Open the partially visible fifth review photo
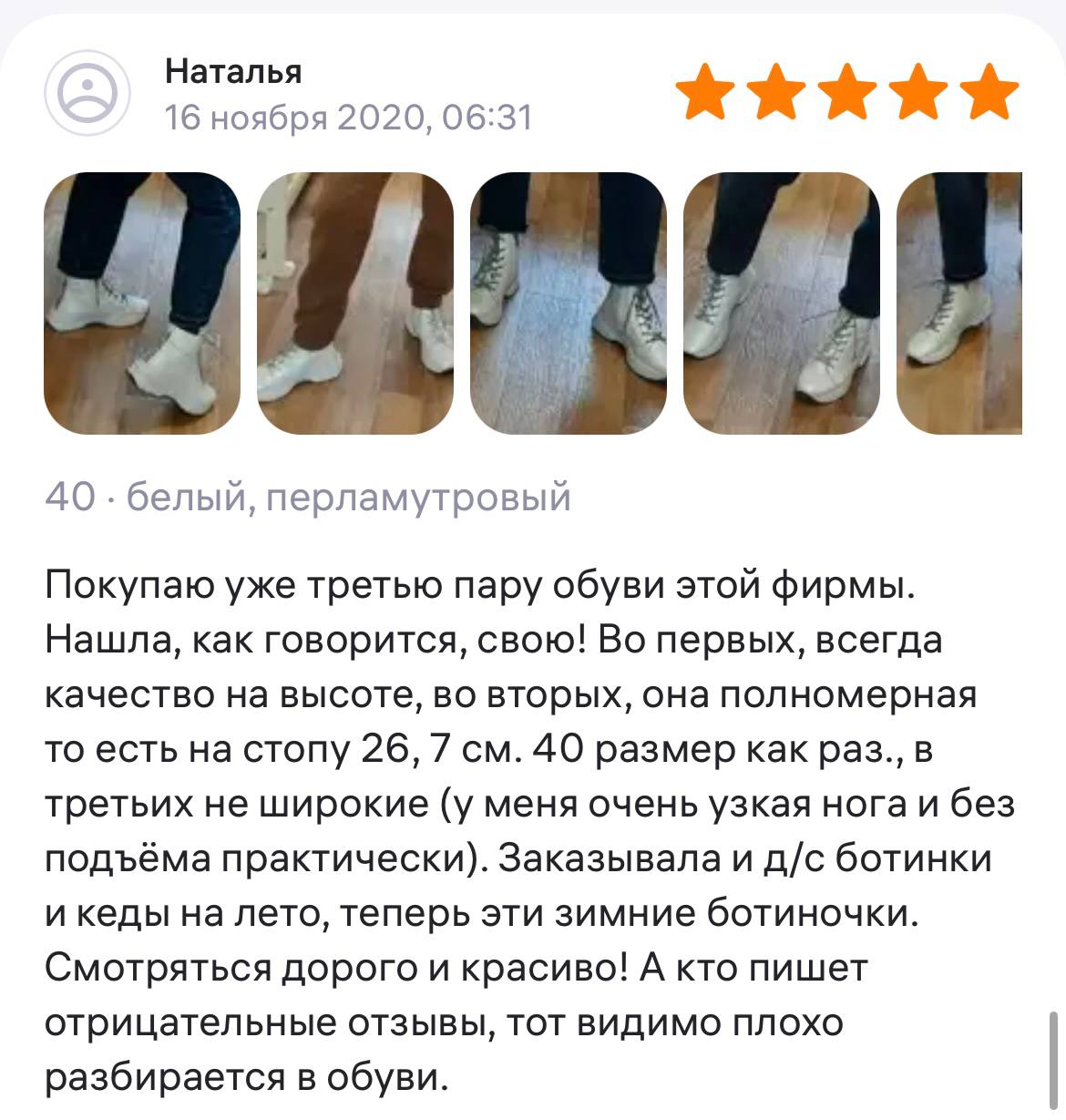The image size is (1066, 1120). coord(960,303)
